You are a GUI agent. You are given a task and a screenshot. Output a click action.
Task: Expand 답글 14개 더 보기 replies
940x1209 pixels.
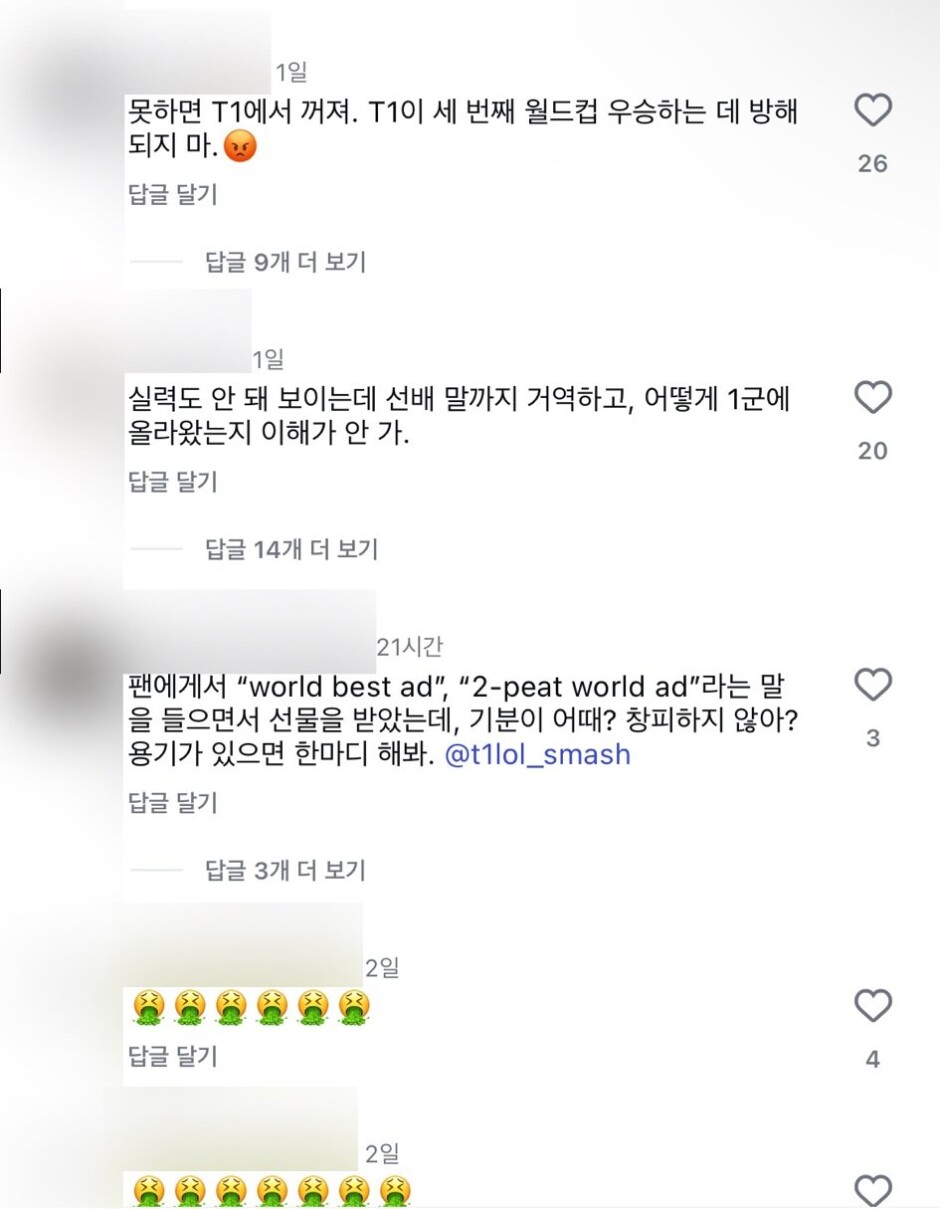[291, 550]
